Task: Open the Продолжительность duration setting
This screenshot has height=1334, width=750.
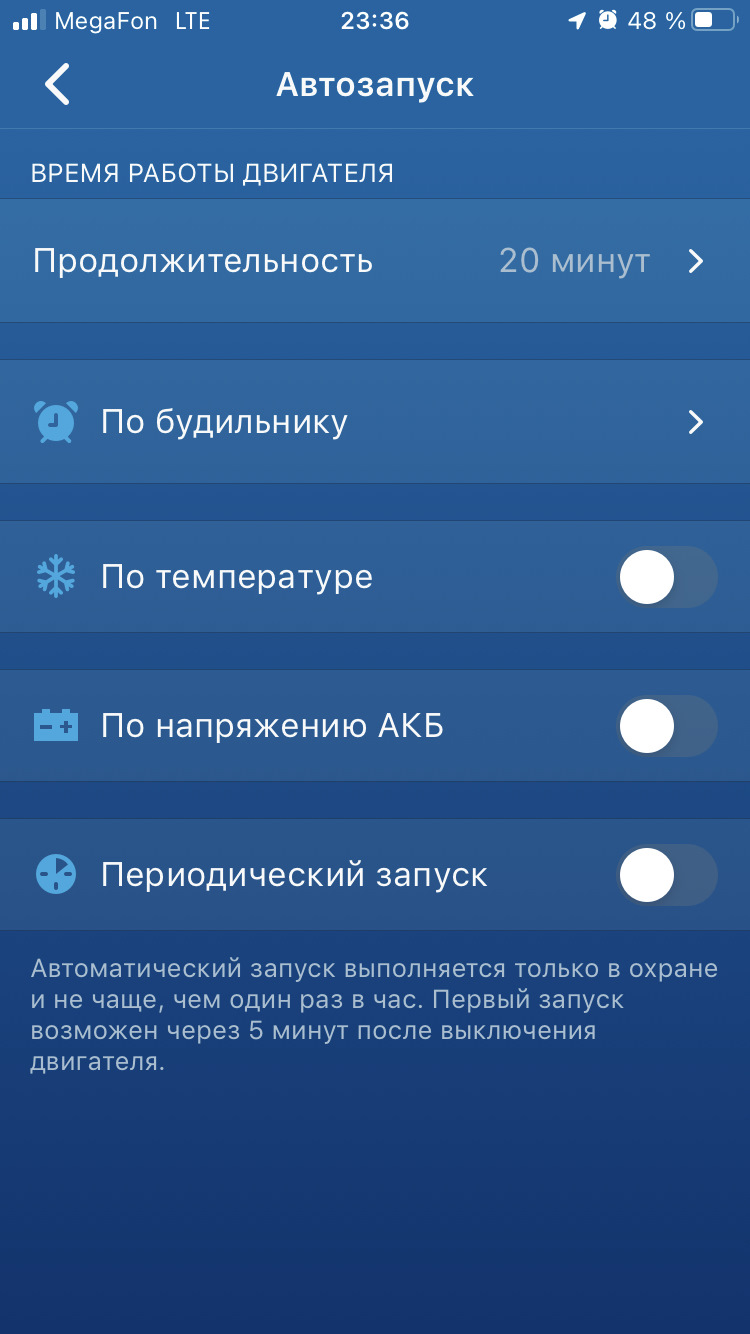Action: pos(374,261)
